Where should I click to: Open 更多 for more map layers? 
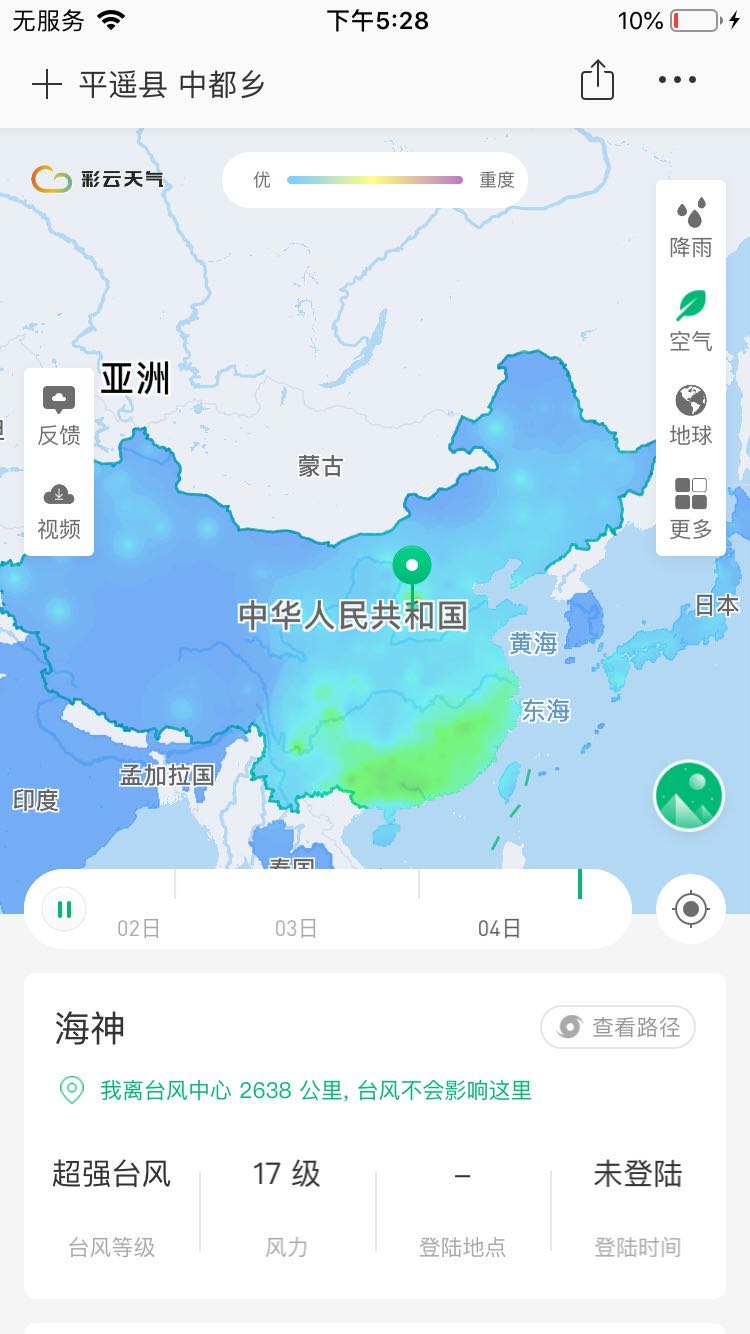pos(690,509)
